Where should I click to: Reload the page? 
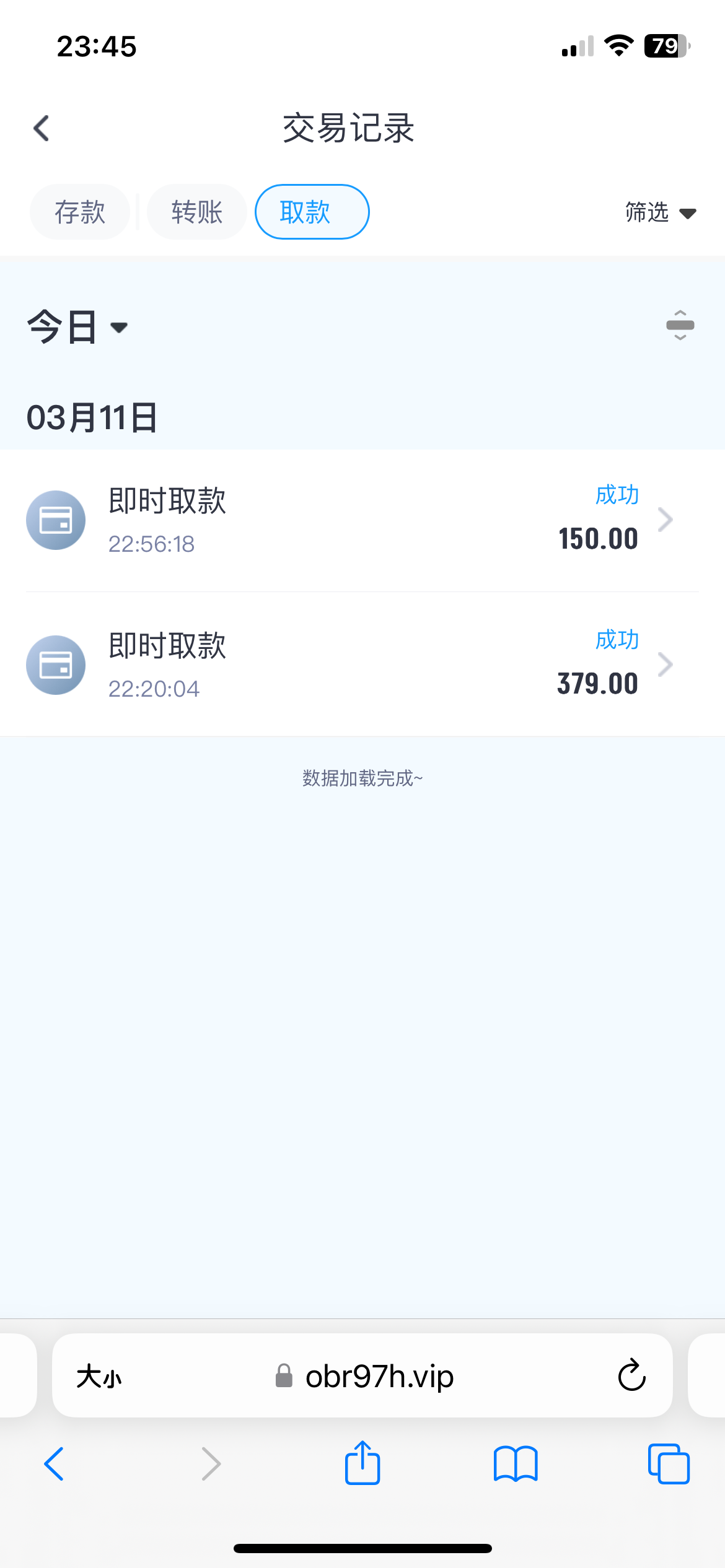(632, 1375)
